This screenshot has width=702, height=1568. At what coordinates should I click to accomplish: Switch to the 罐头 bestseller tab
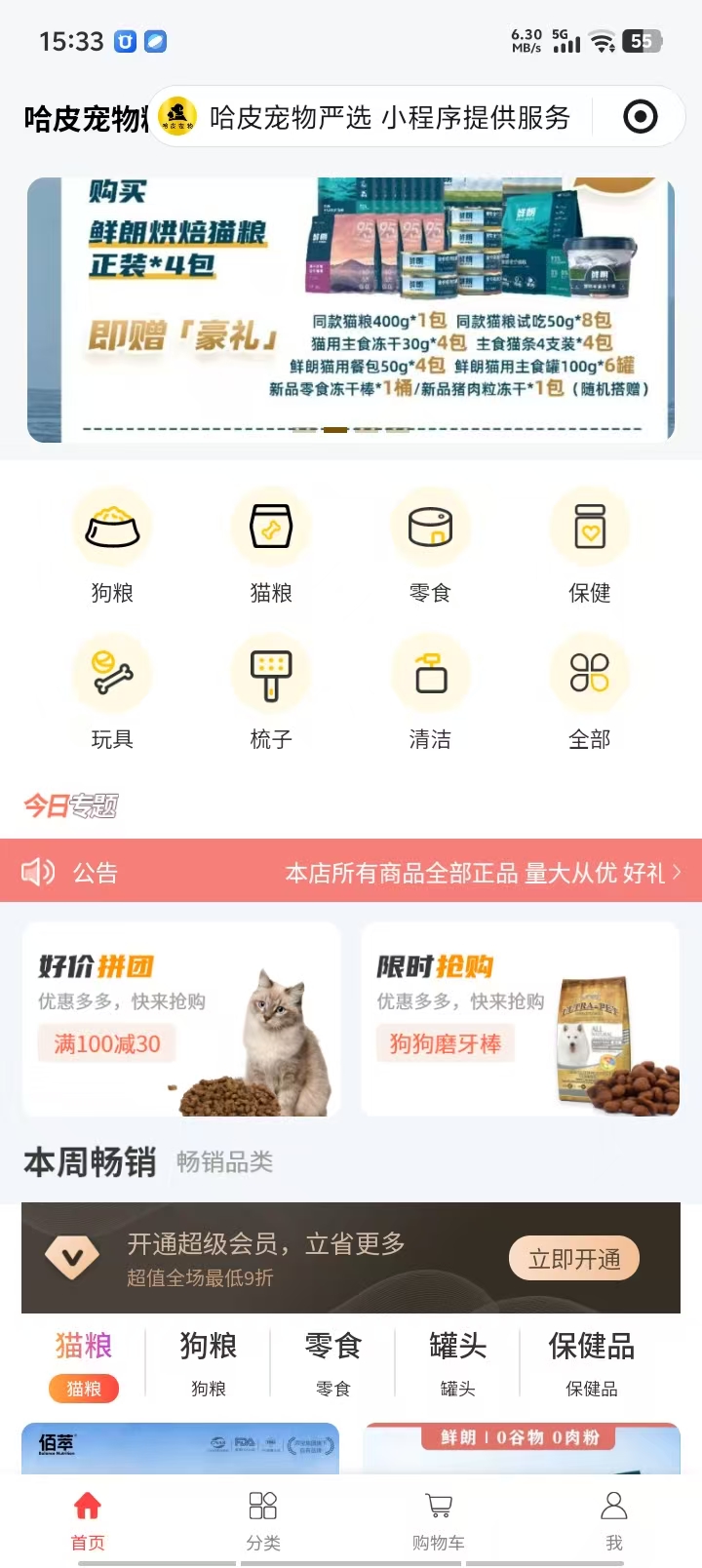click(x=457, y=1362)
